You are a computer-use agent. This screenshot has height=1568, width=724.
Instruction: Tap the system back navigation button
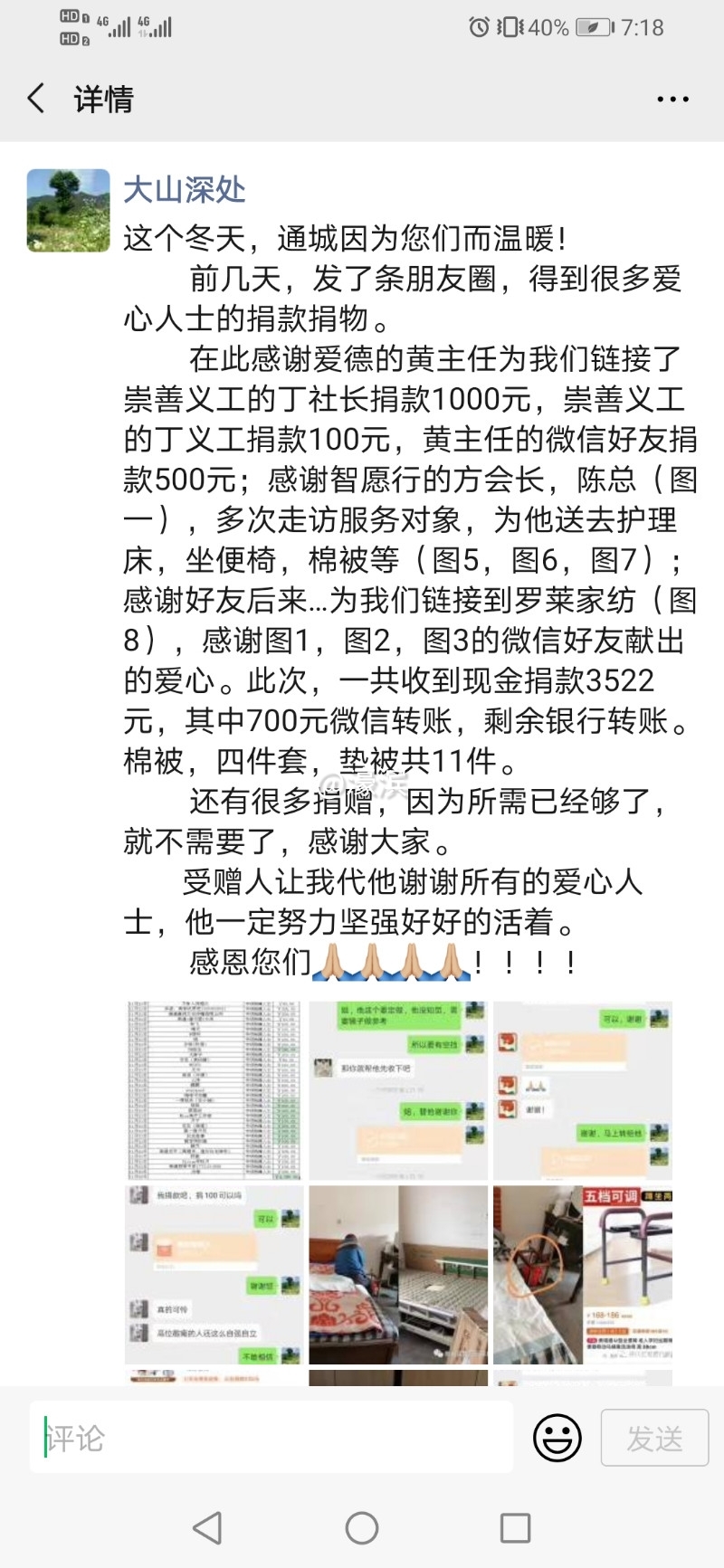(x=208, y=1528)
